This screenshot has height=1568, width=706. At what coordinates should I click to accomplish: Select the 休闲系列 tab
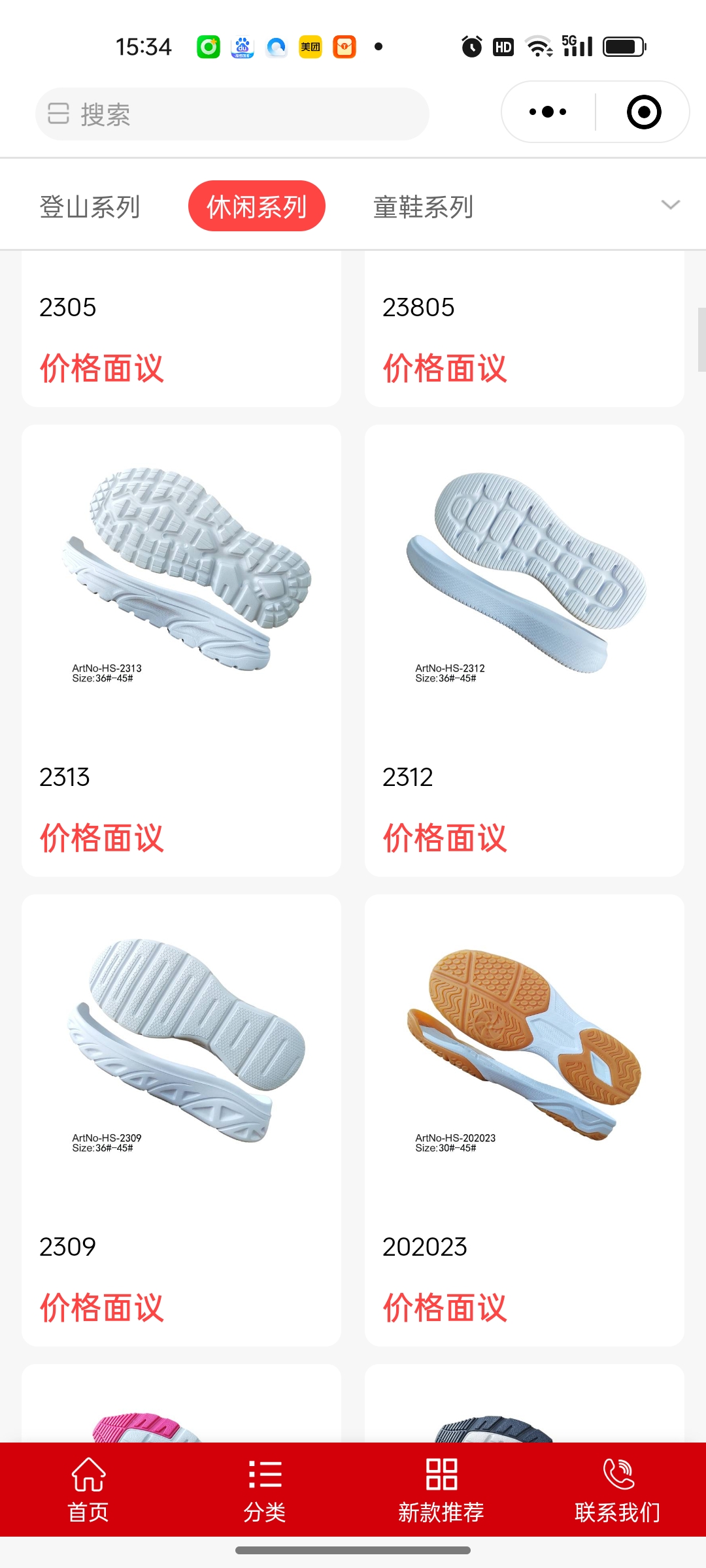(257, 206)
